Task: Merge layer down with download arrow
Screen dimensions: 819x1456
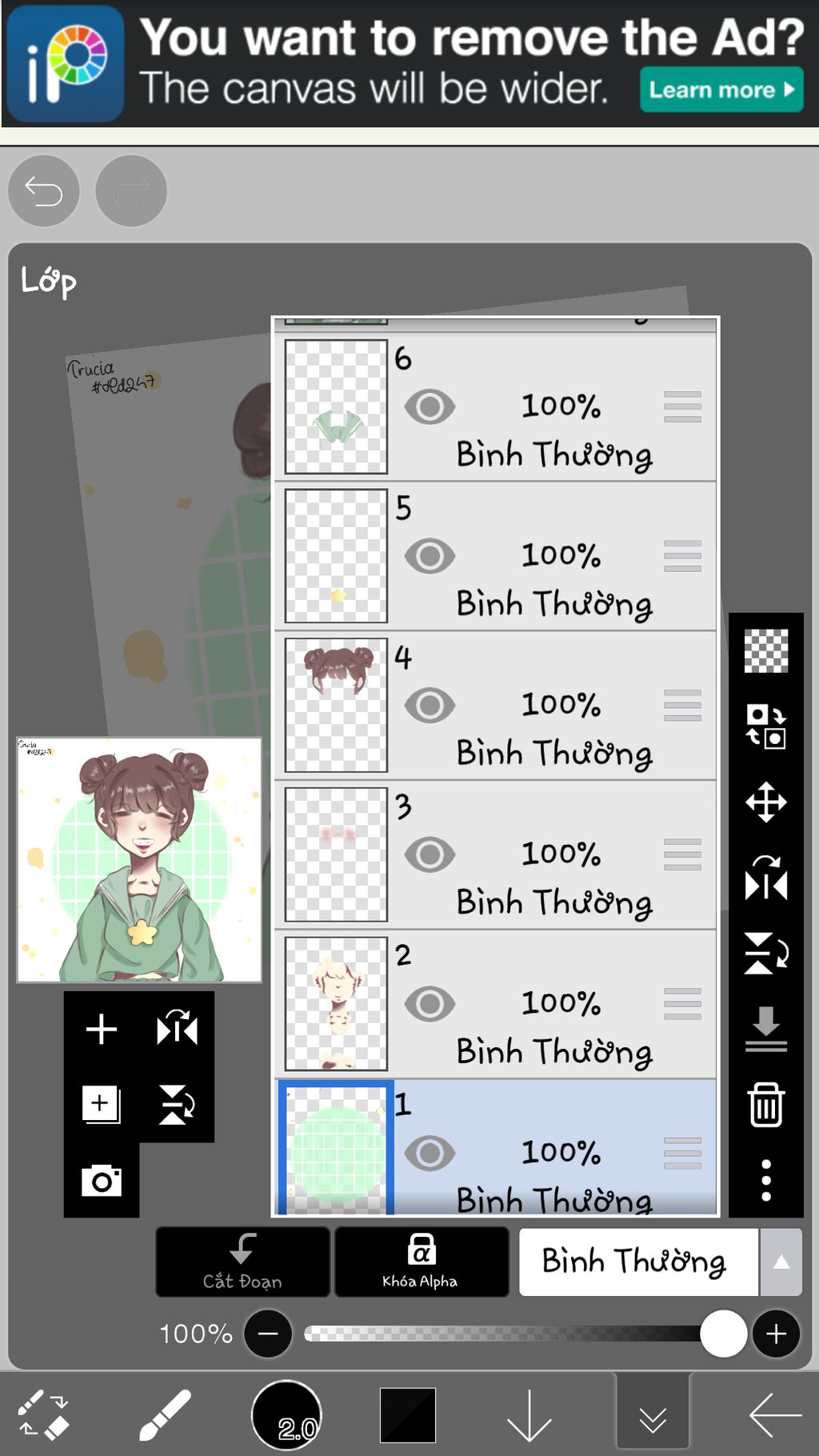Action: 765,1029
